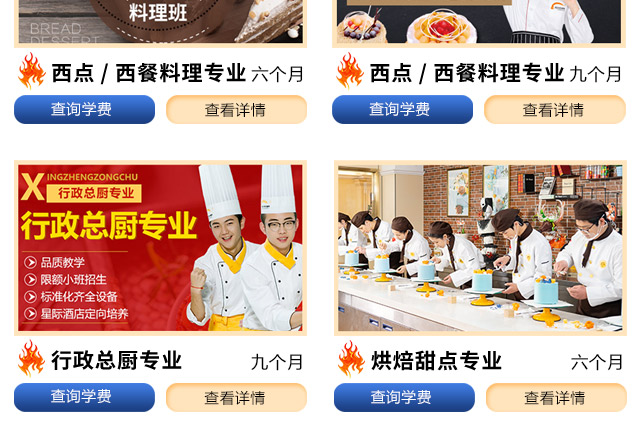This screenshot has width=640, height=447.
Task: Check tuition for 西点 / 西餐料理专业 九个月
Action: [x=402, y=110]
